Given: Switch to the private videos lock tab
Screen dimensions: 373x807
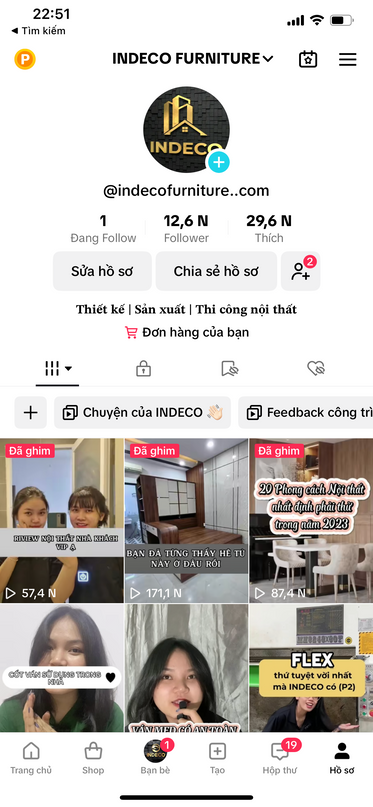Looking at the screenshot, I should pos(143,369).
